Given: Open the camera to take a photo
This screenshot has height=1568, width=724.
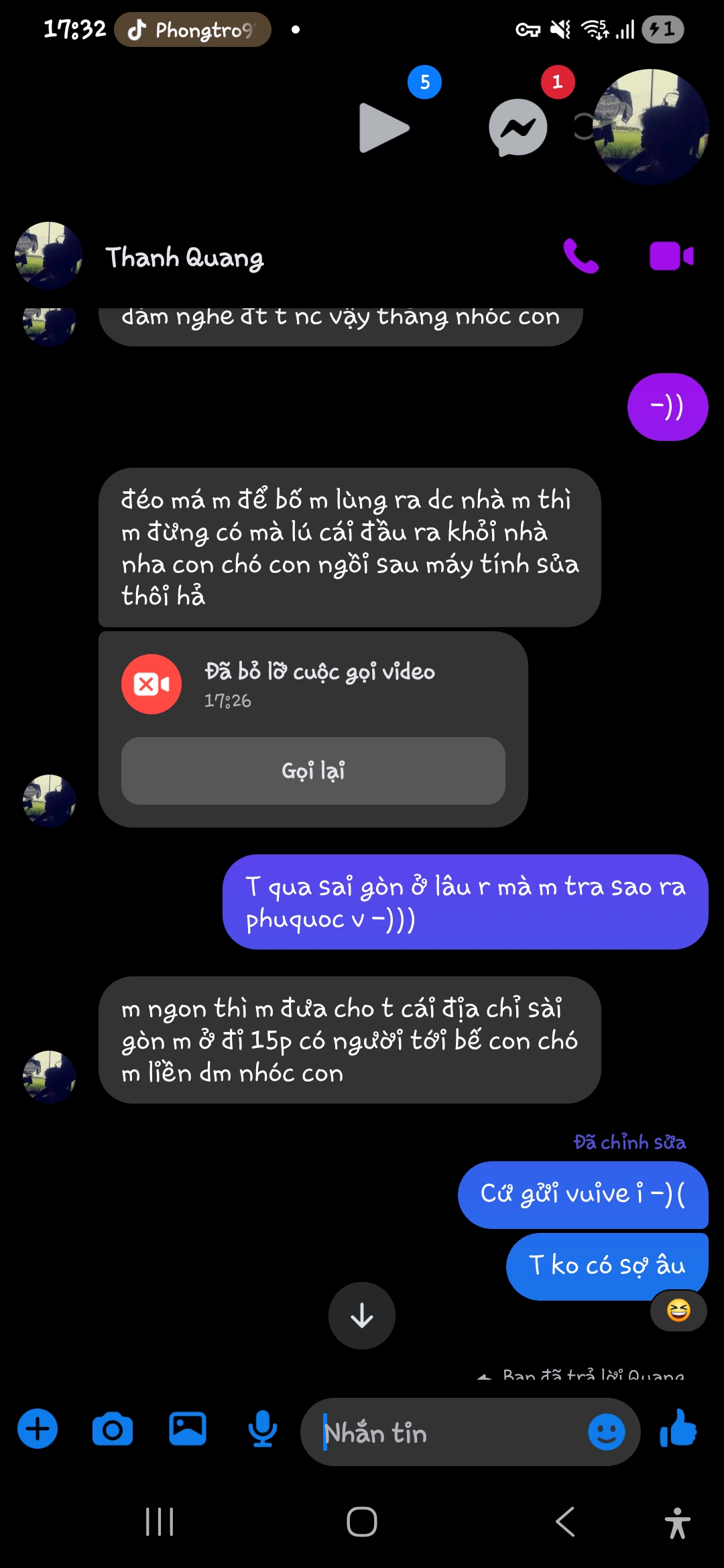Looking at the screenshot, I should [113, 1429].
